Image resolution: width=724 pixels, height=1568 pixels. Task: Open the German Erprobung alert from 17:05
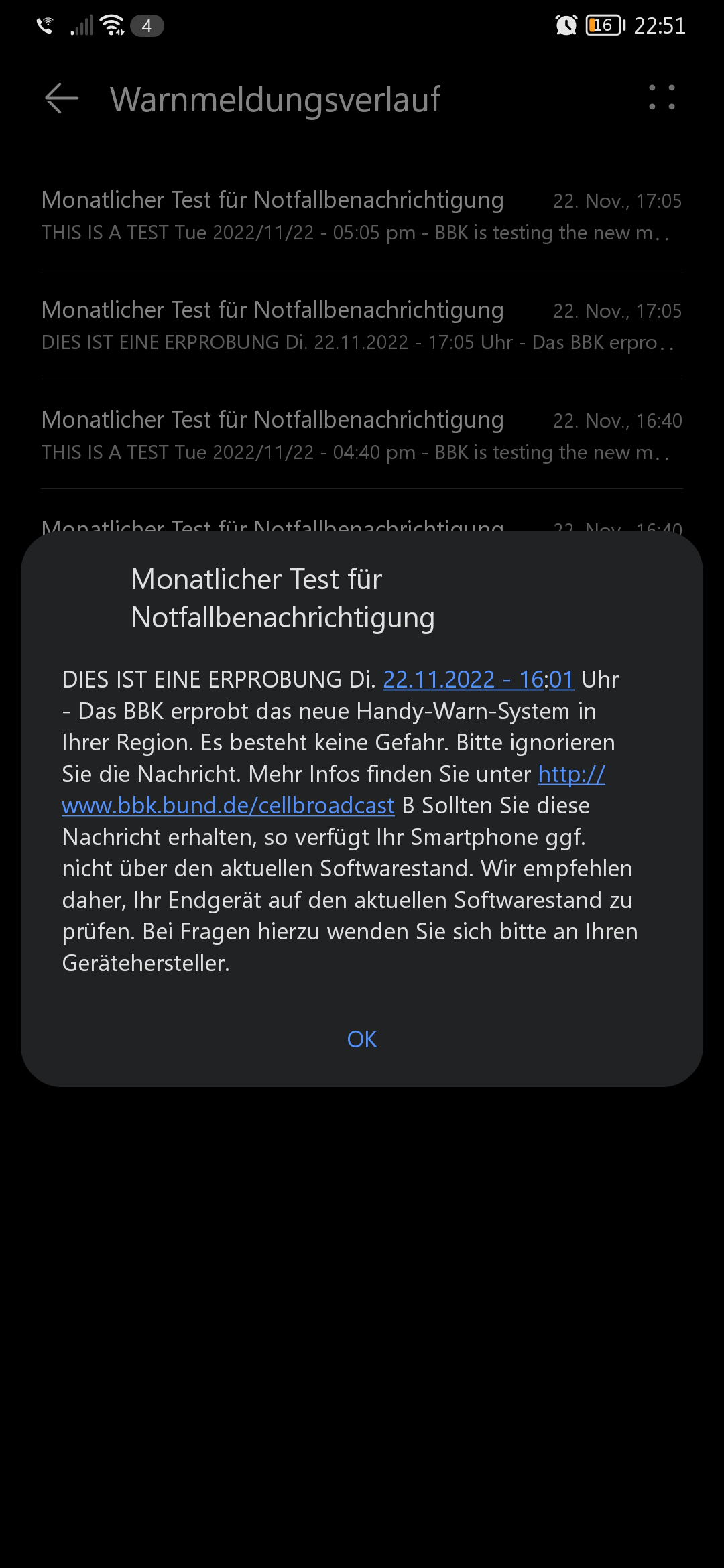(362, 326)
